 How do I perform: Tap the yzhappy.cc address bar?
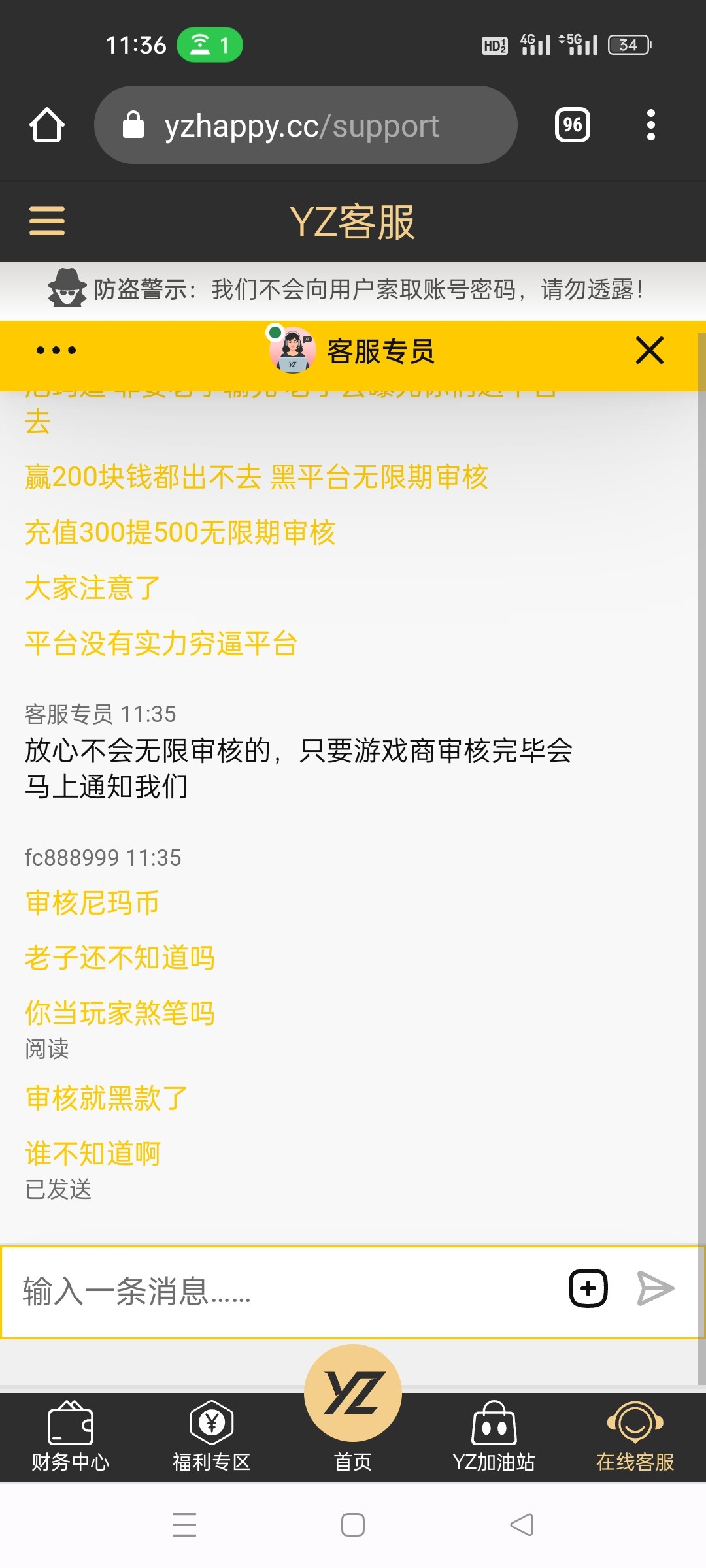click(x=305, y=125)
